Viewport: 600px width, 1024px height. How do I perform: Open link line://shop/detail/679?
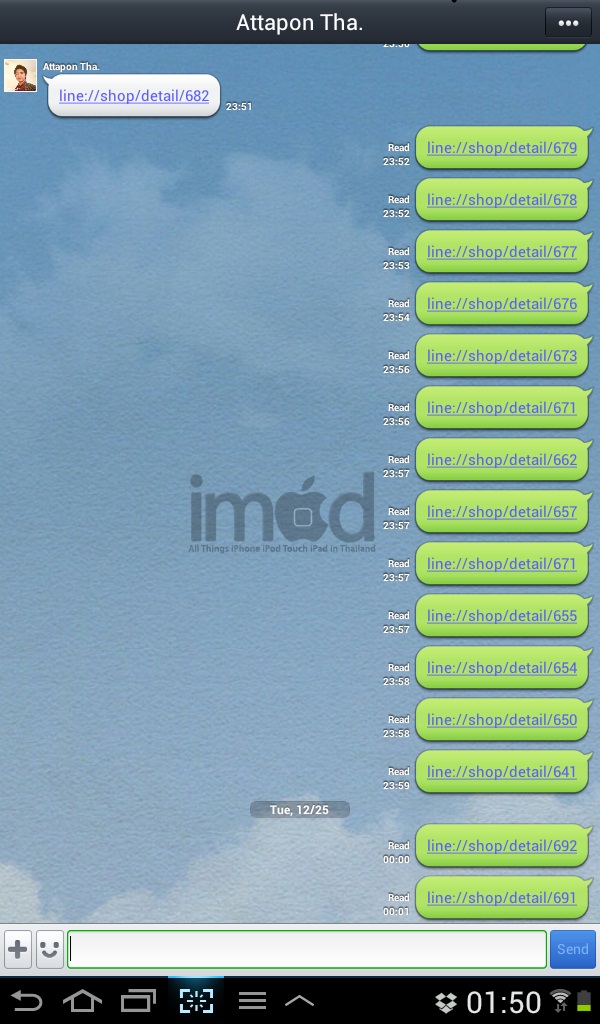click(502, 148)
